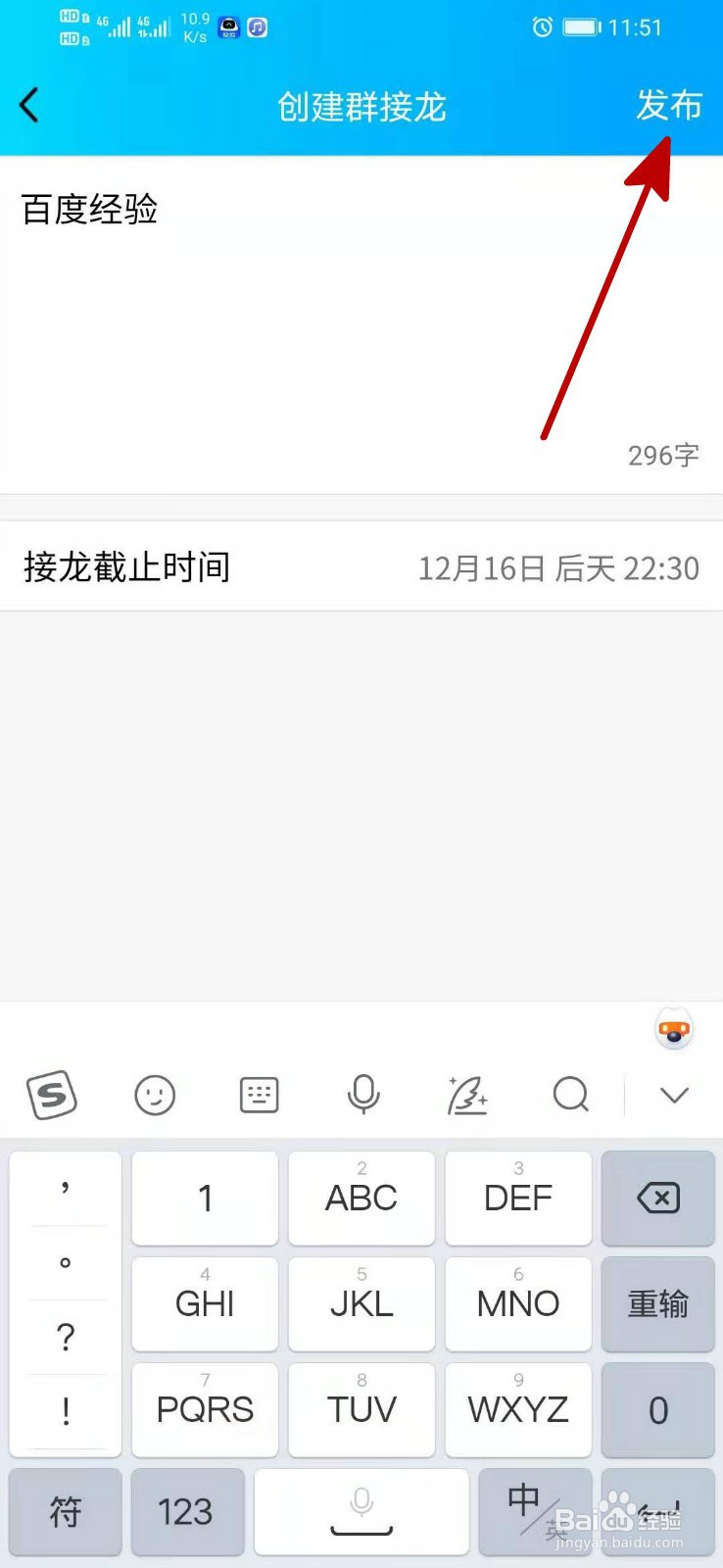Go back using the top-left arrow
This screenshot has height=1568, width=723.
click(29, 105)
